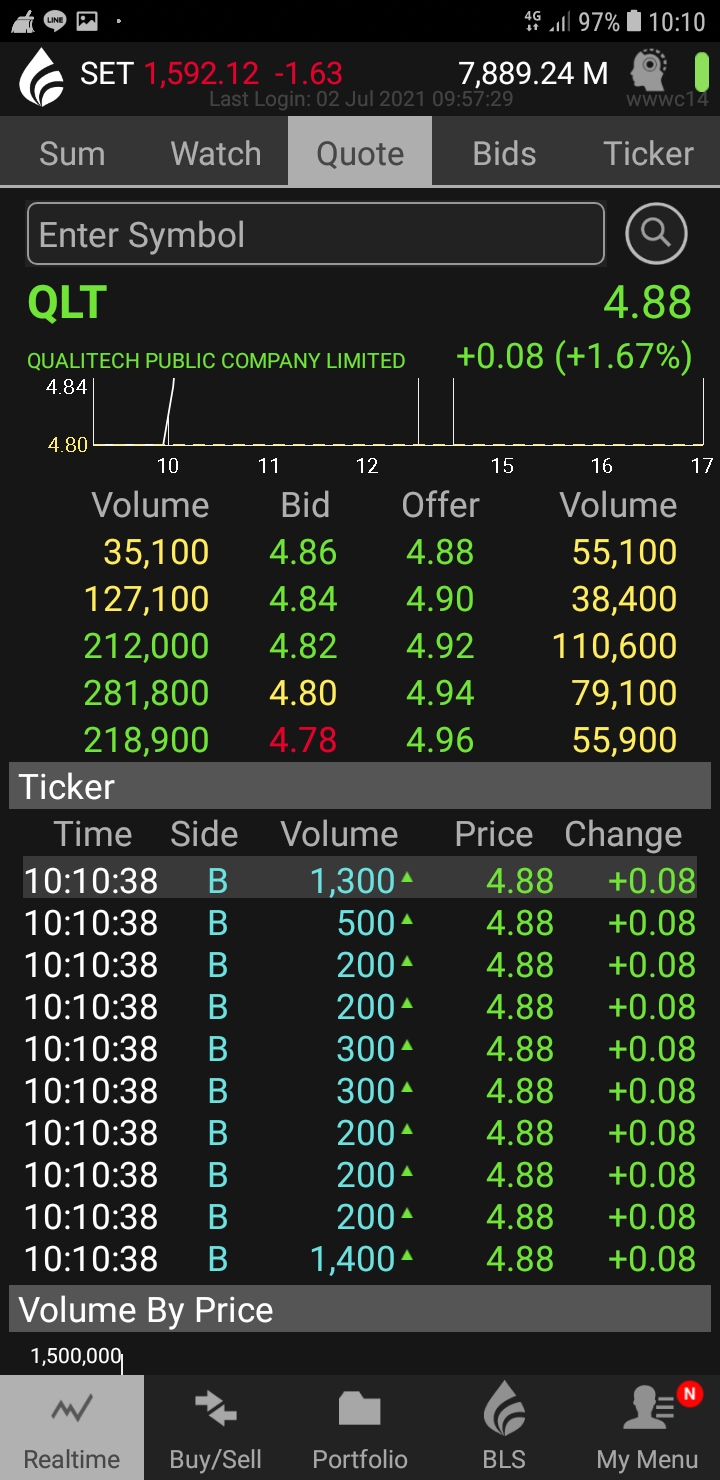Tap the magnifier search icon
The image size is (720, 1480).
(656, 234)
